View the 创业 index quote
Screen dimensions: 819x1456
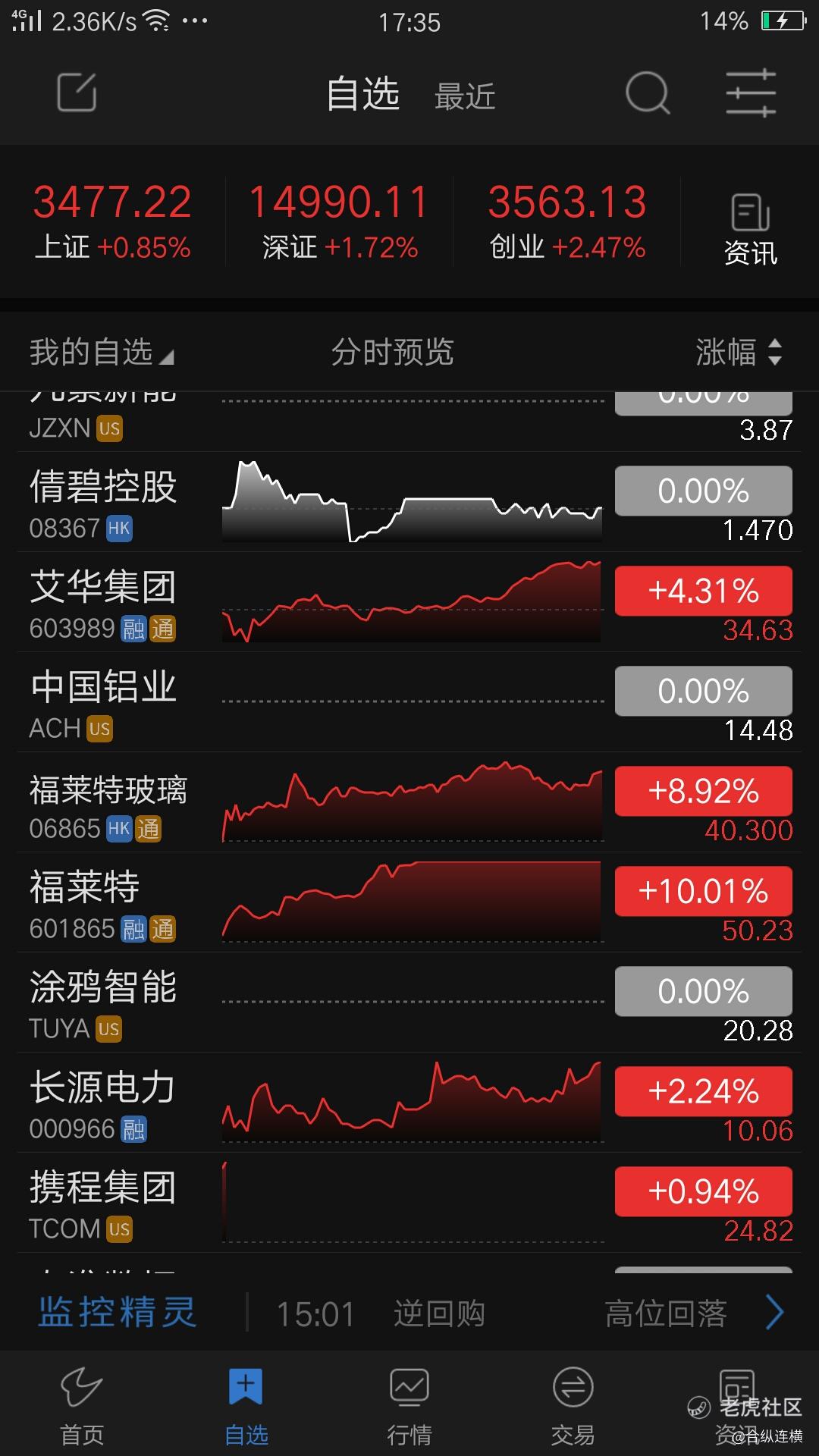(566, 221)
